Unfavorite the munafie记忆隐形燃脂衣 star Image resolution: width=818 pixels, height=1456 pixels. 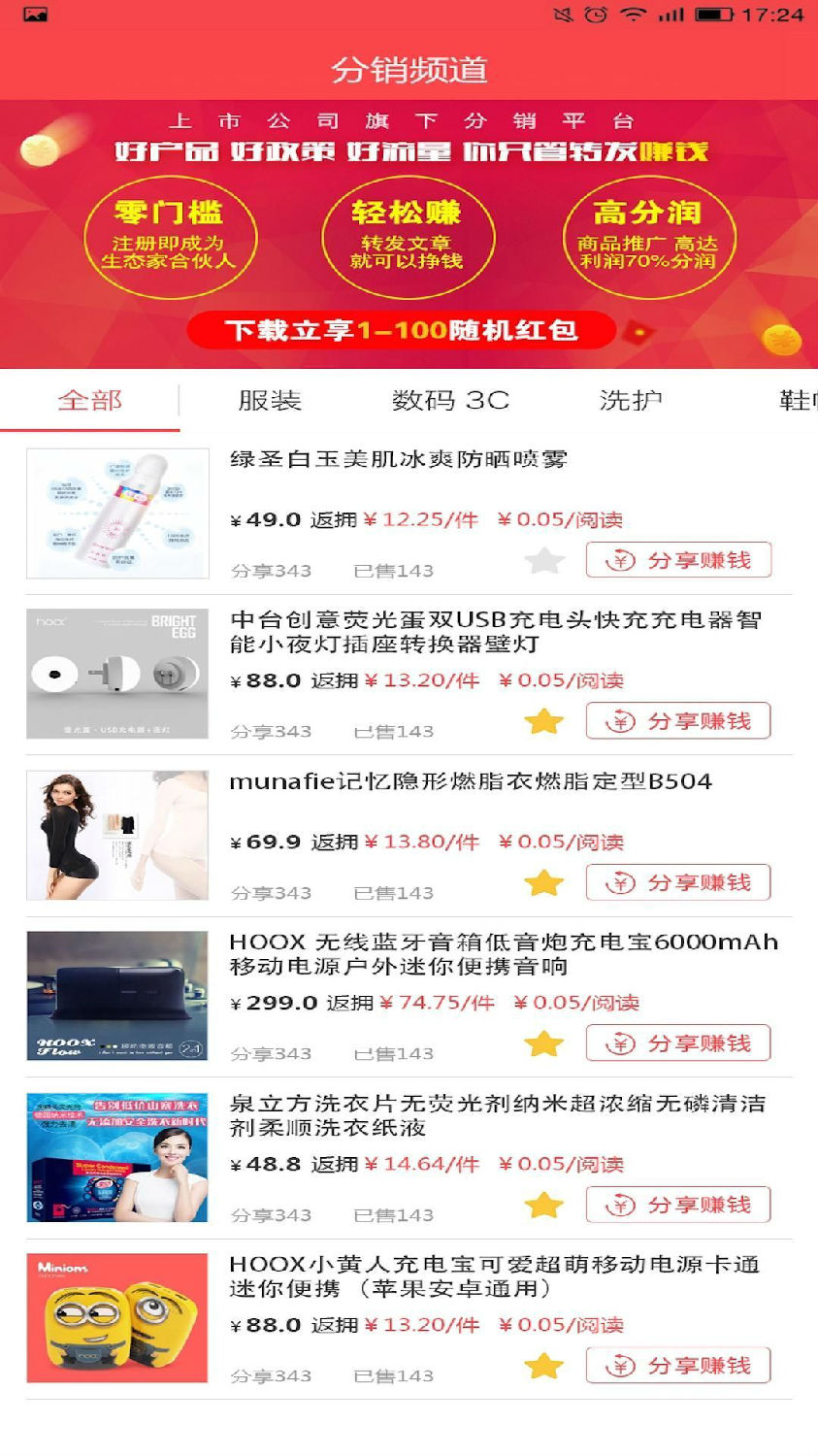point(544,882)
